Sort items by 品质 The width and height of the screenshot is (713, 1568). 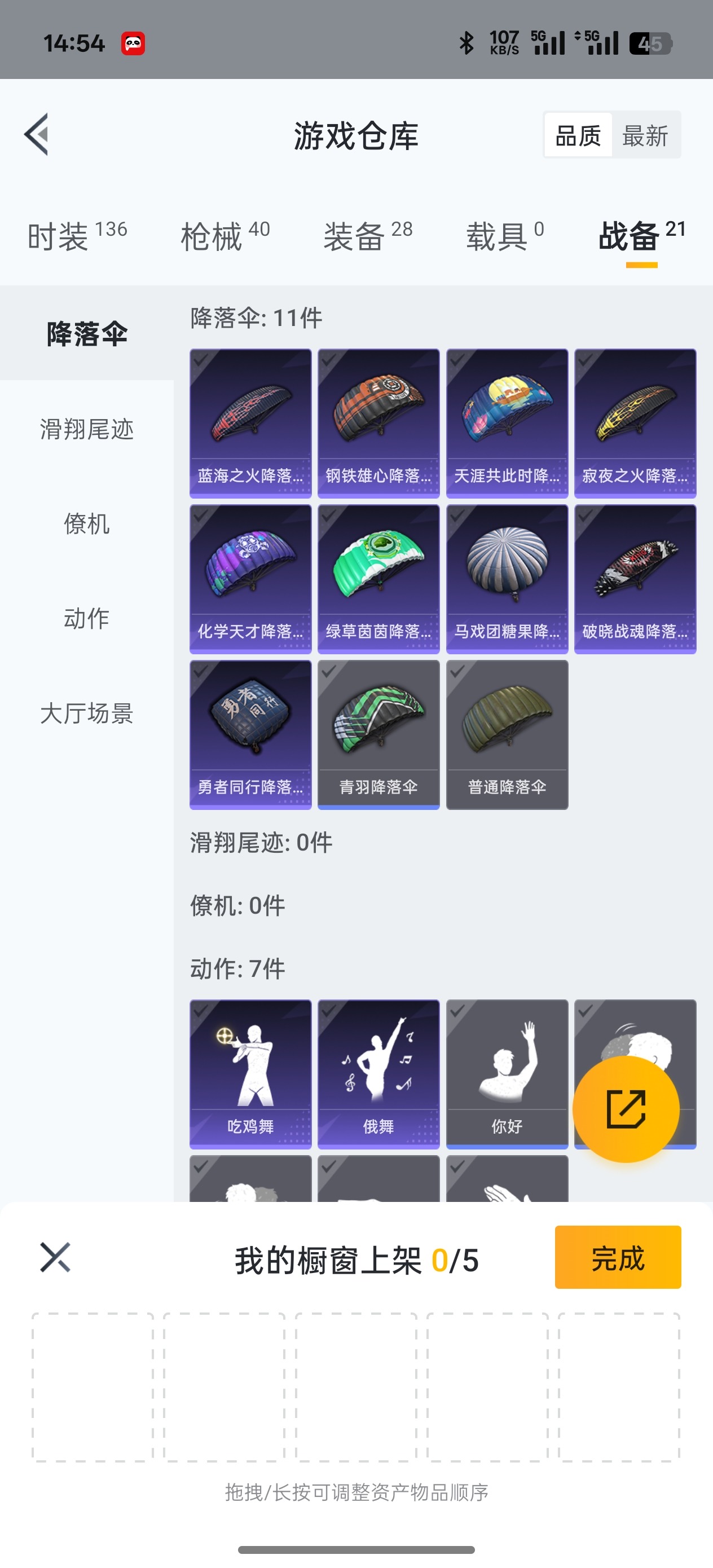tap(578, 135)
